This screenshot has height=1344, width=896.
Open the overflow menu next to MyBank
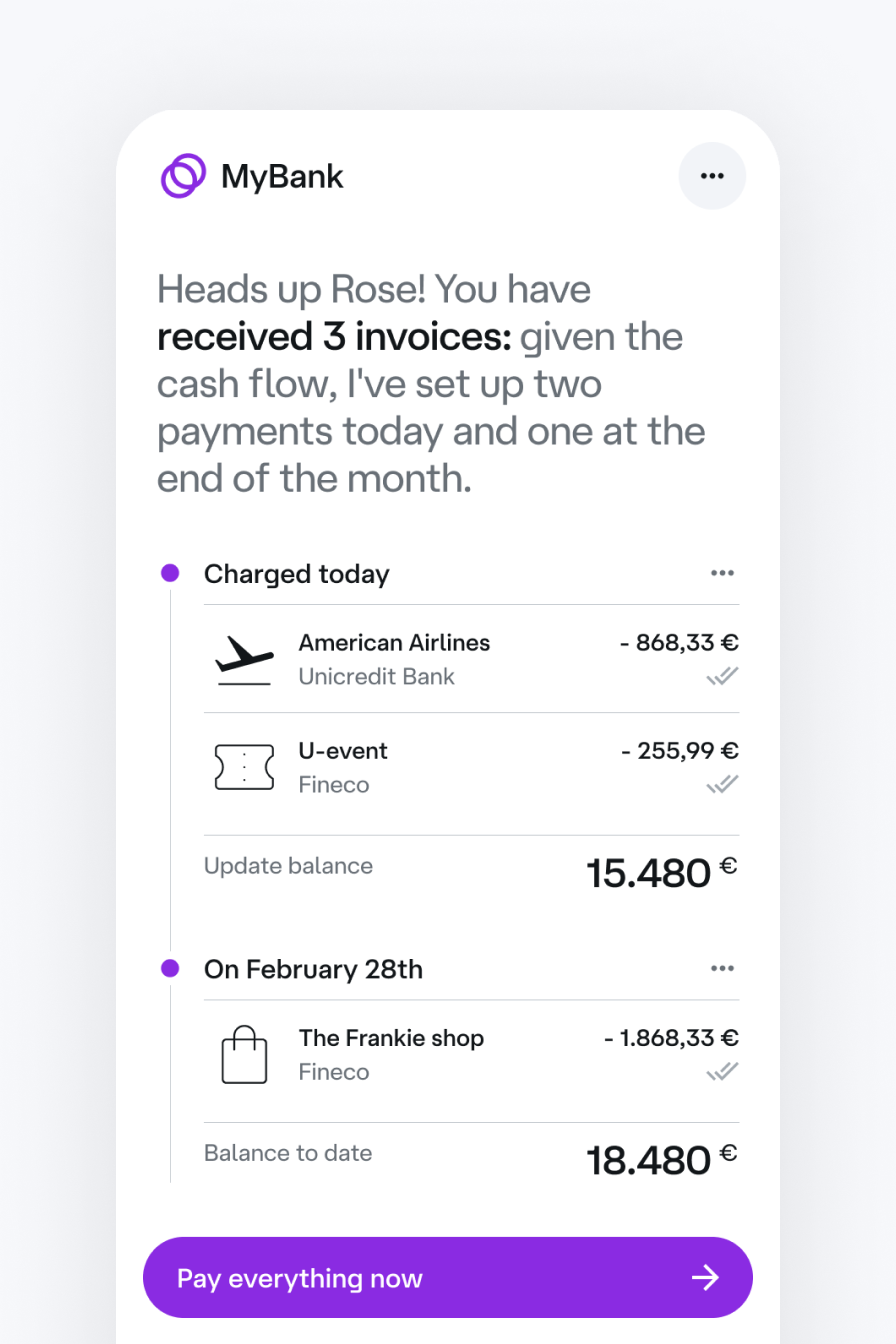point(712,176)
